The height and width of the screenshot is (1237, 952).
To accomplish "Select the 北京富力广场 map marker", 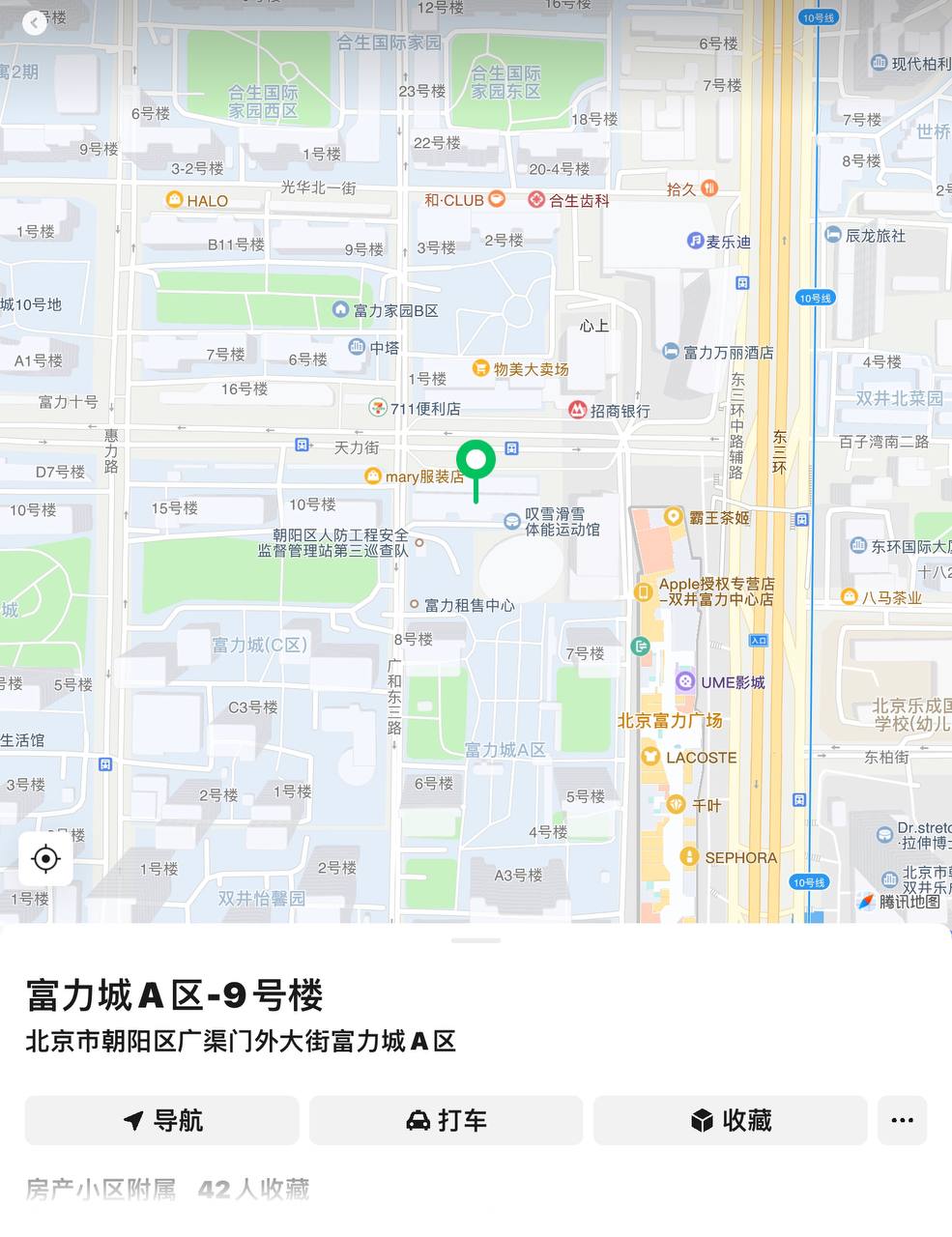I will pos(670,721).
